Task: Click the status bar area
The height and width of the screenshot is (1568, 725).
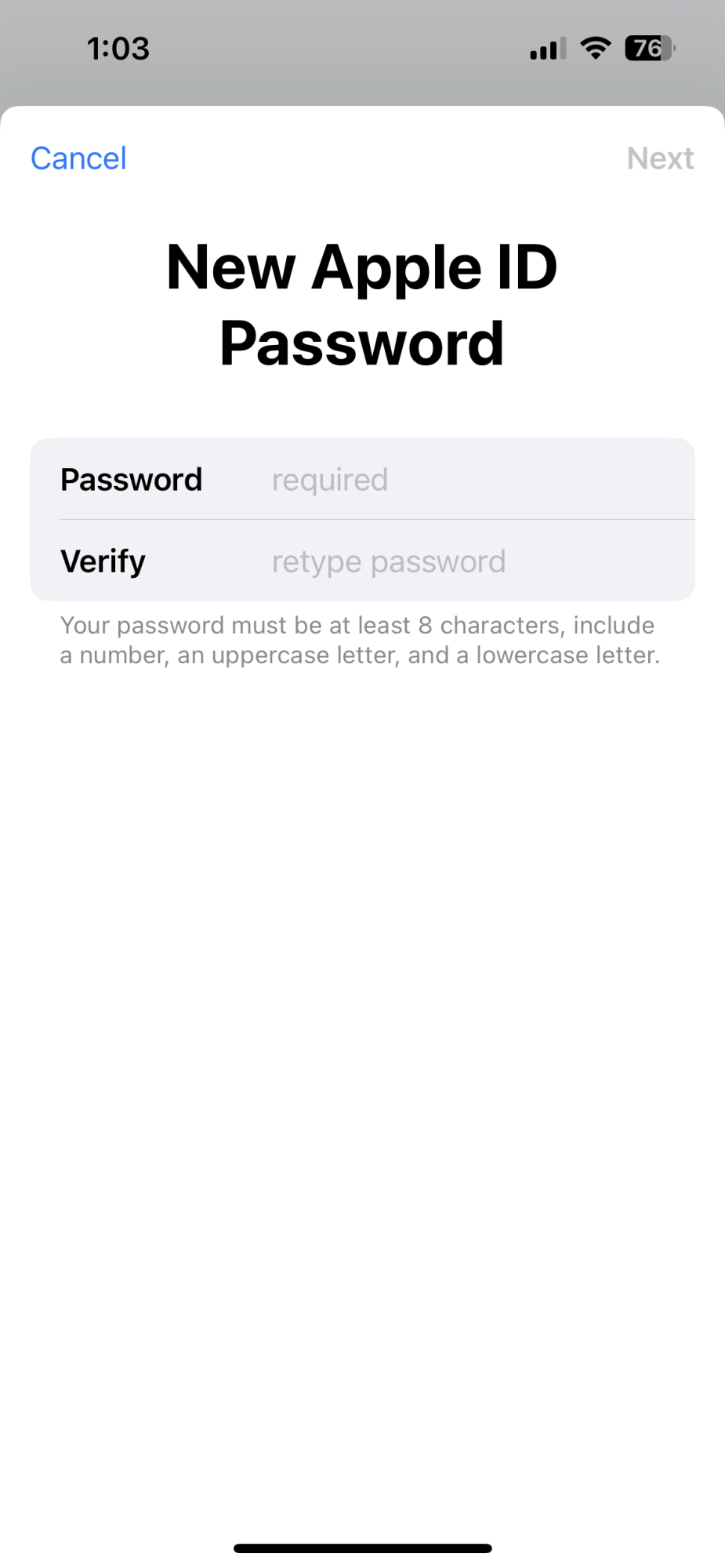Action: 362,47
